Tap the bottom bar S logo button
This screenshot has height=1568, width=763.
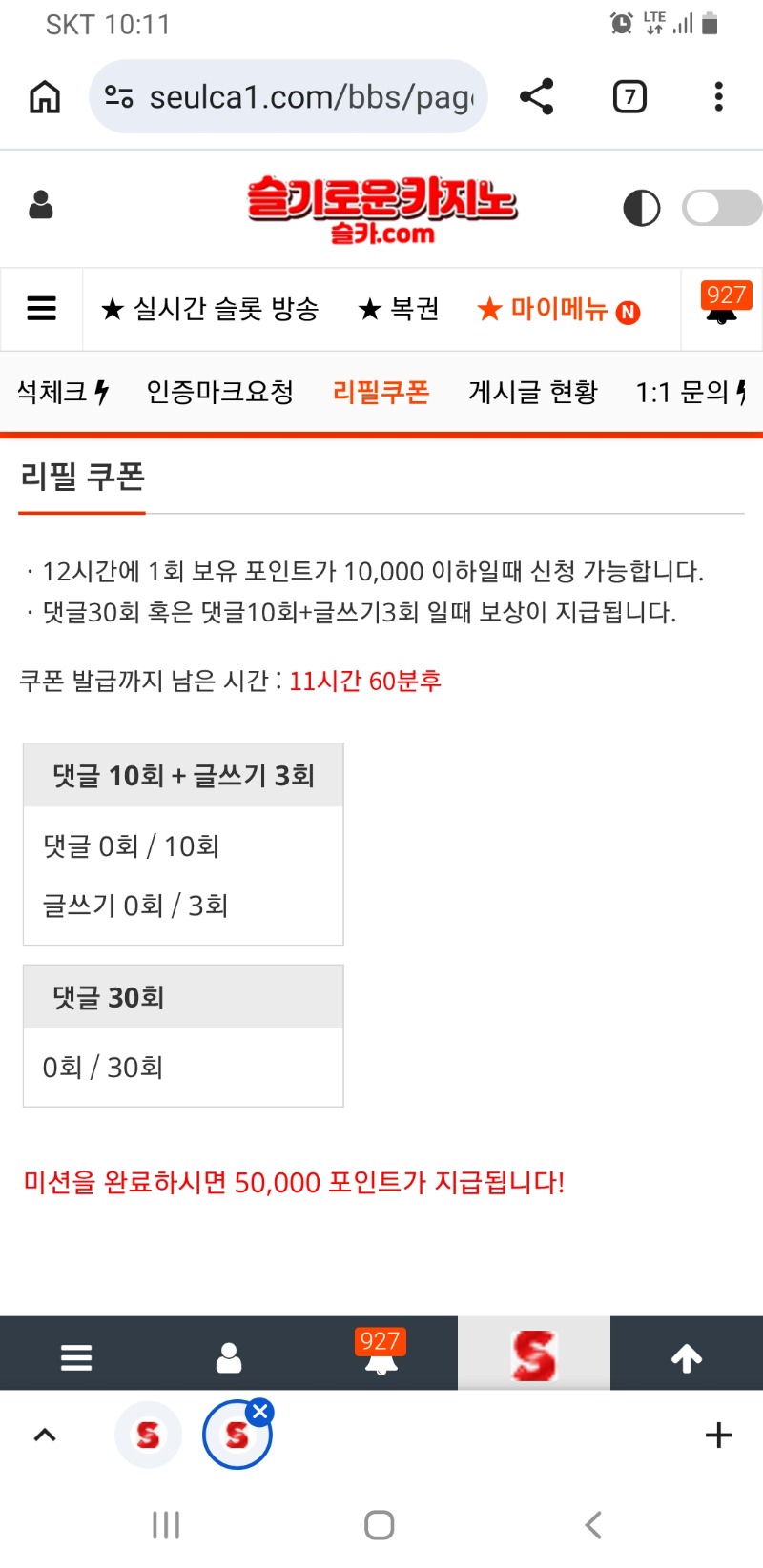[x=533, y=1354]
